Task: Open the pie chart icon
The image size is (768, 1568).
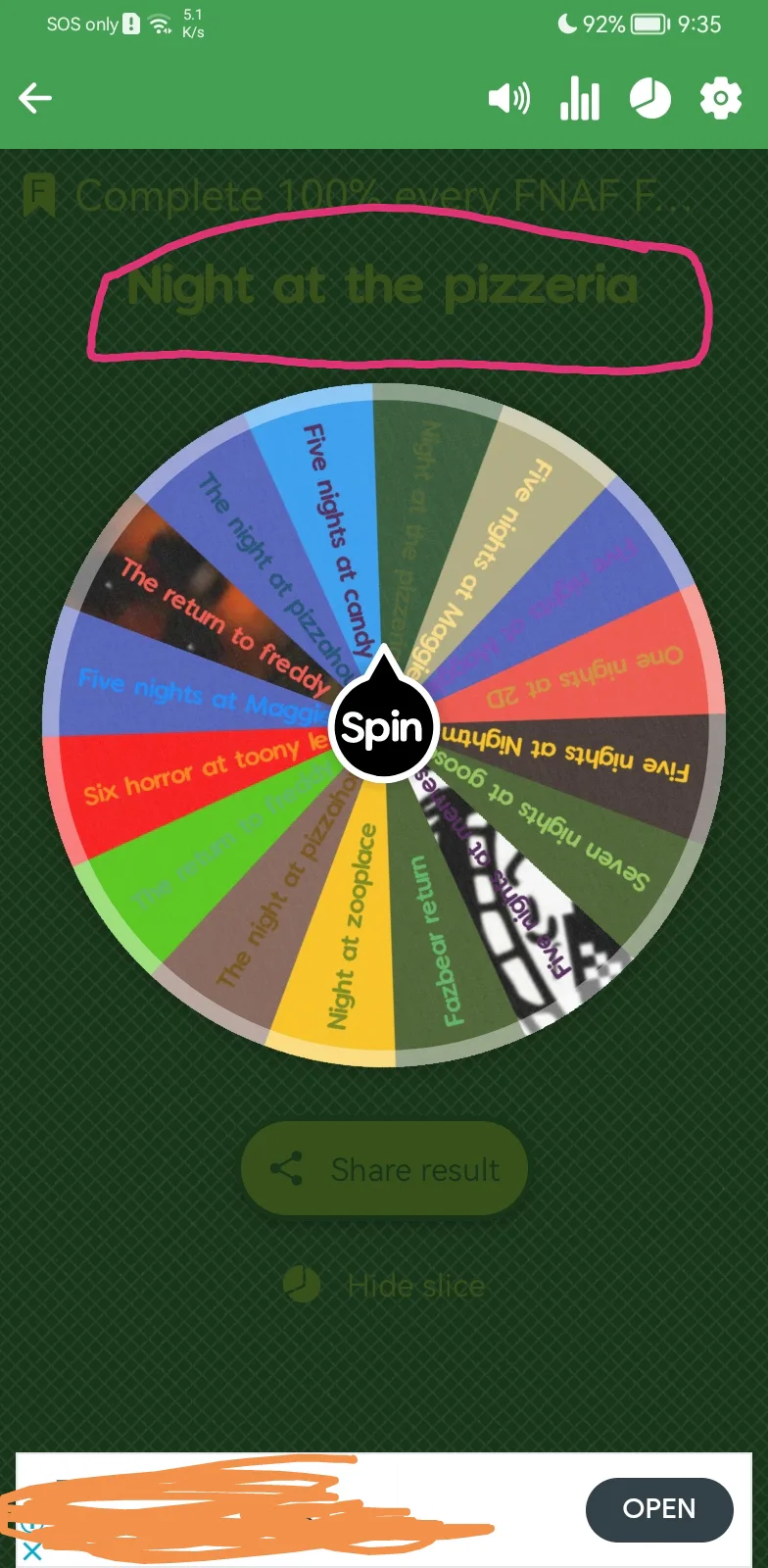Action: 650,98
